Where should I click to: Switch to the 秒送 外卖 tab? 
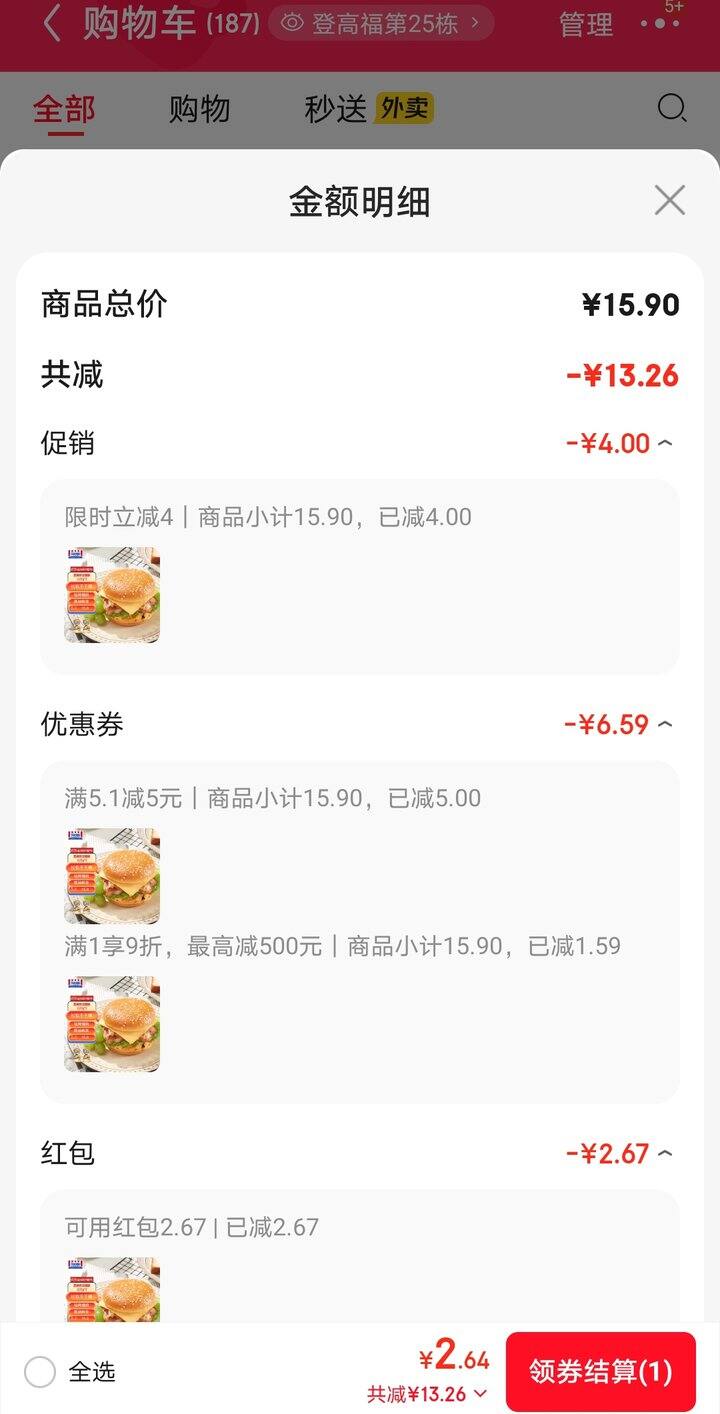pos(368,109)
